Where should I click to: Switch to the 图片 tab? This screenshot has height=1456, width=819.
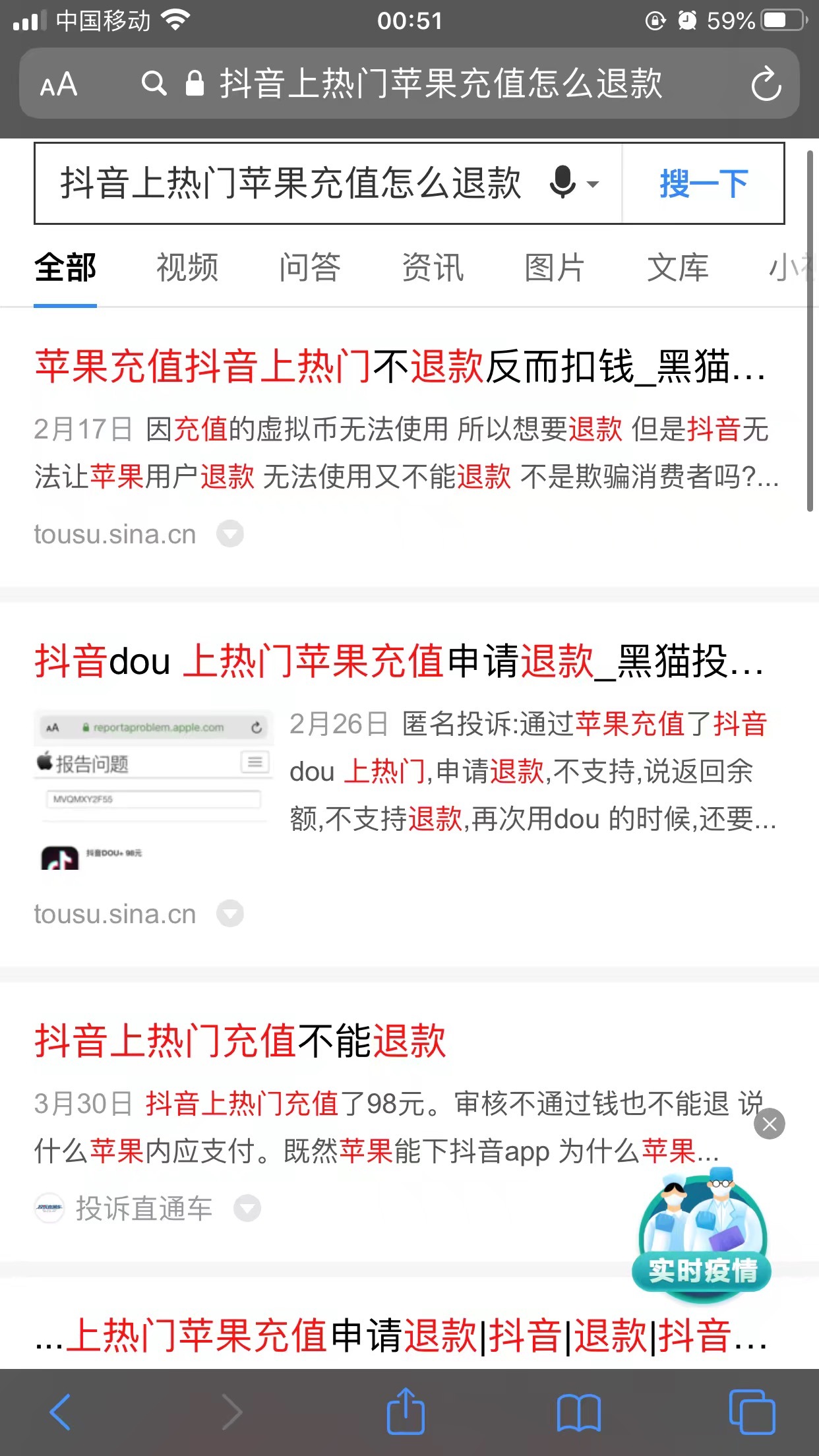555,268
